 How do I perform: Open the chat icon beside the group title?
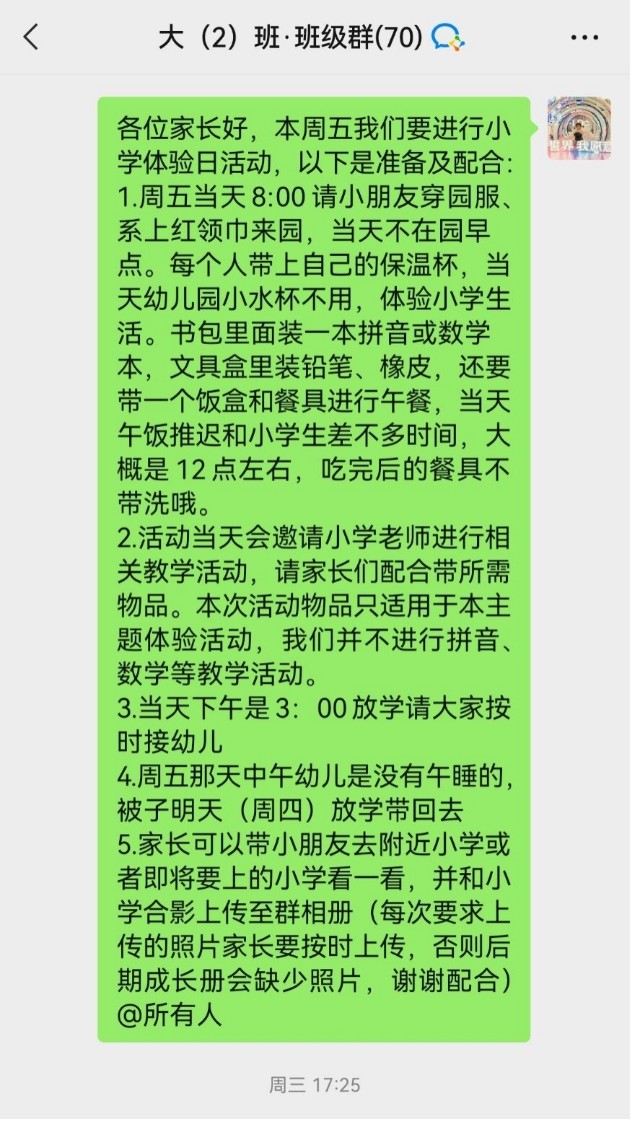coord(448,38)
